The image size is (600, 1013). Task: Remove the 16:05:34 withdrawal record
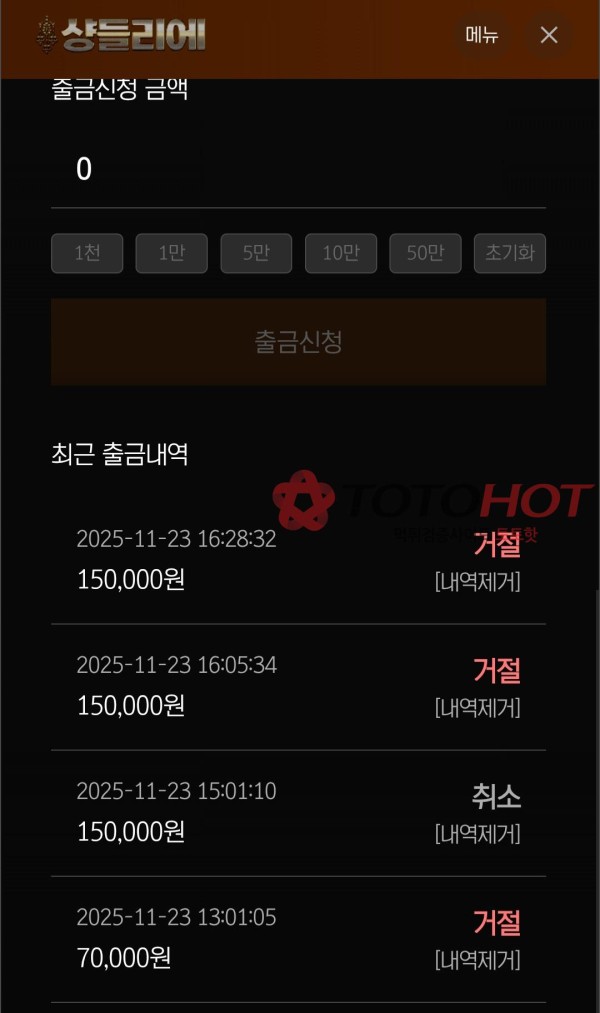pyautogui.click(x=477, y=708)
